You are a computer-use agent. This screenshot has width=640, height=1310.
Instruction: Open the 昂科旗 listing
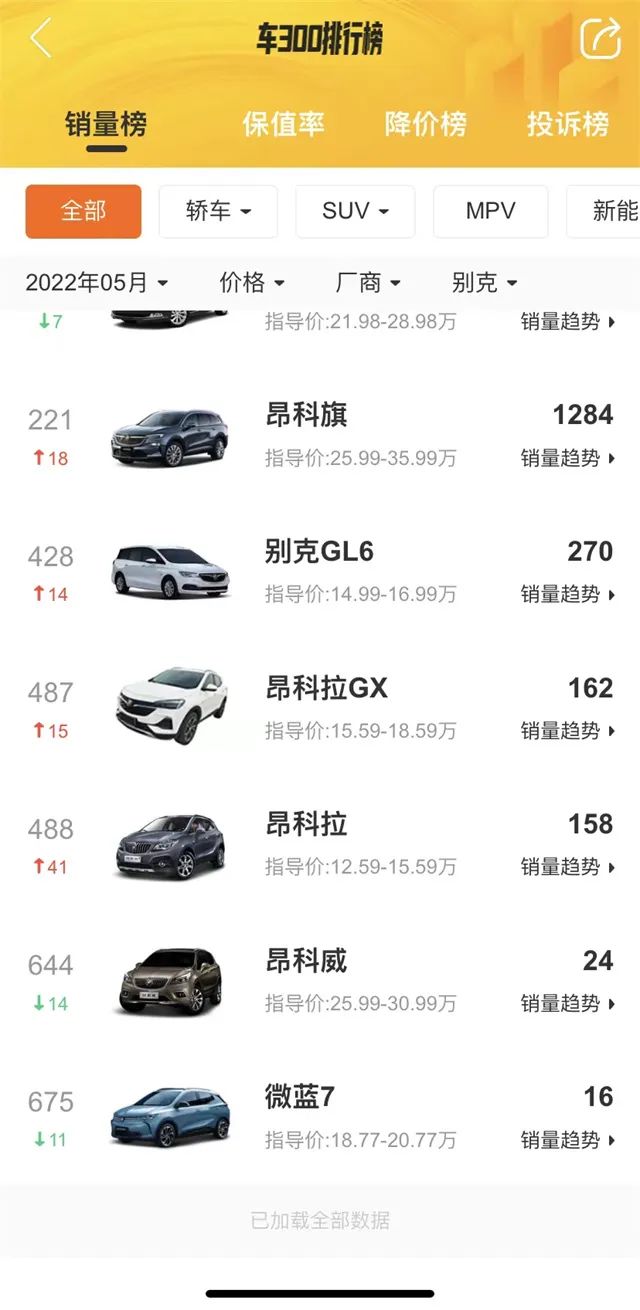(307, 415)
